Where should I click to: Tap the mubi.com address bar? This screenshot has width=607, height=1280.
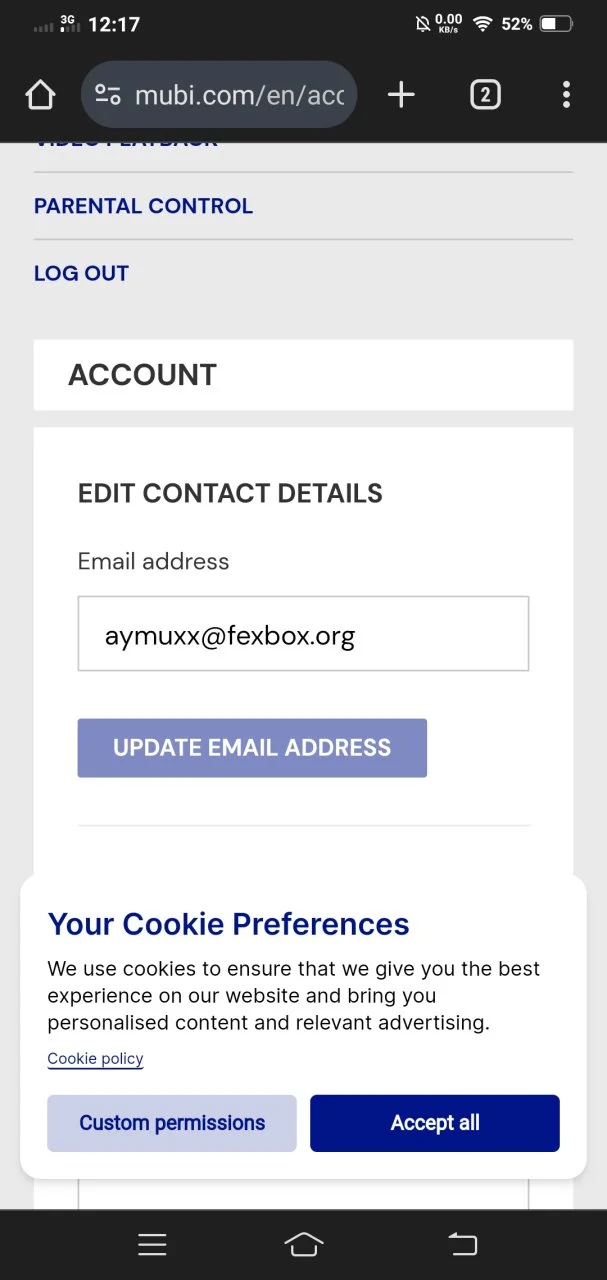[x=219, y=95]
